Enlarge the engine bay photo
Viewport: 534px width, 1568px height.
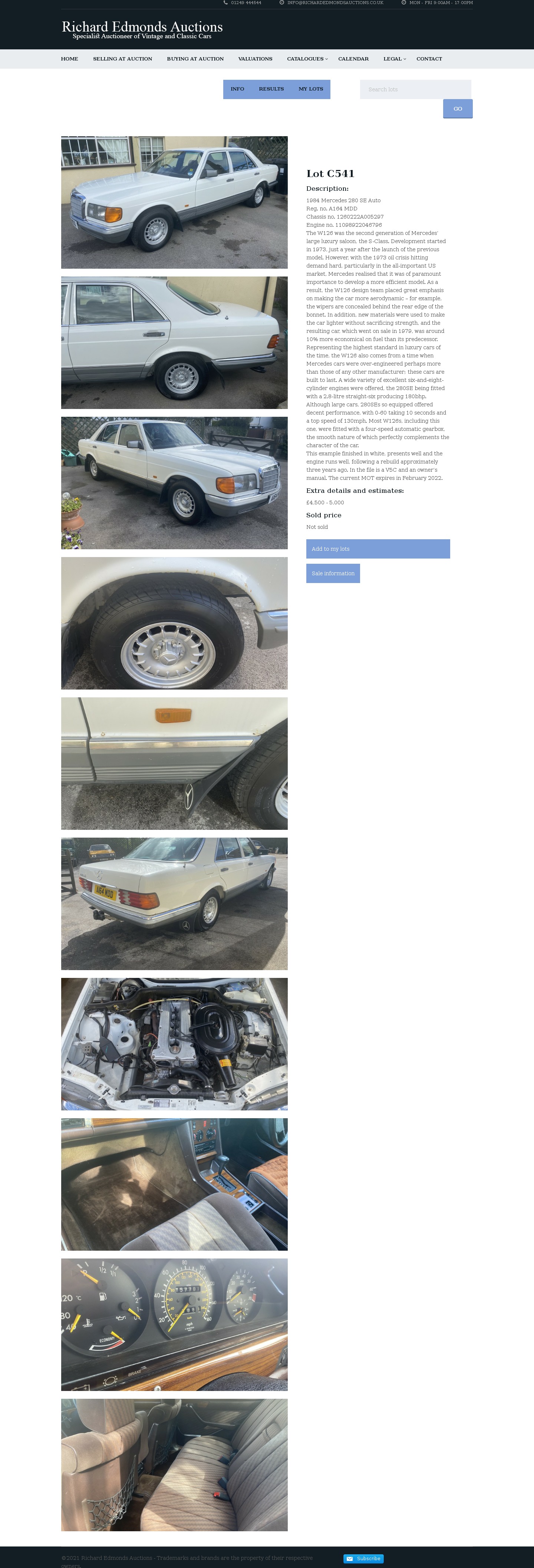tap(174, 1044)
